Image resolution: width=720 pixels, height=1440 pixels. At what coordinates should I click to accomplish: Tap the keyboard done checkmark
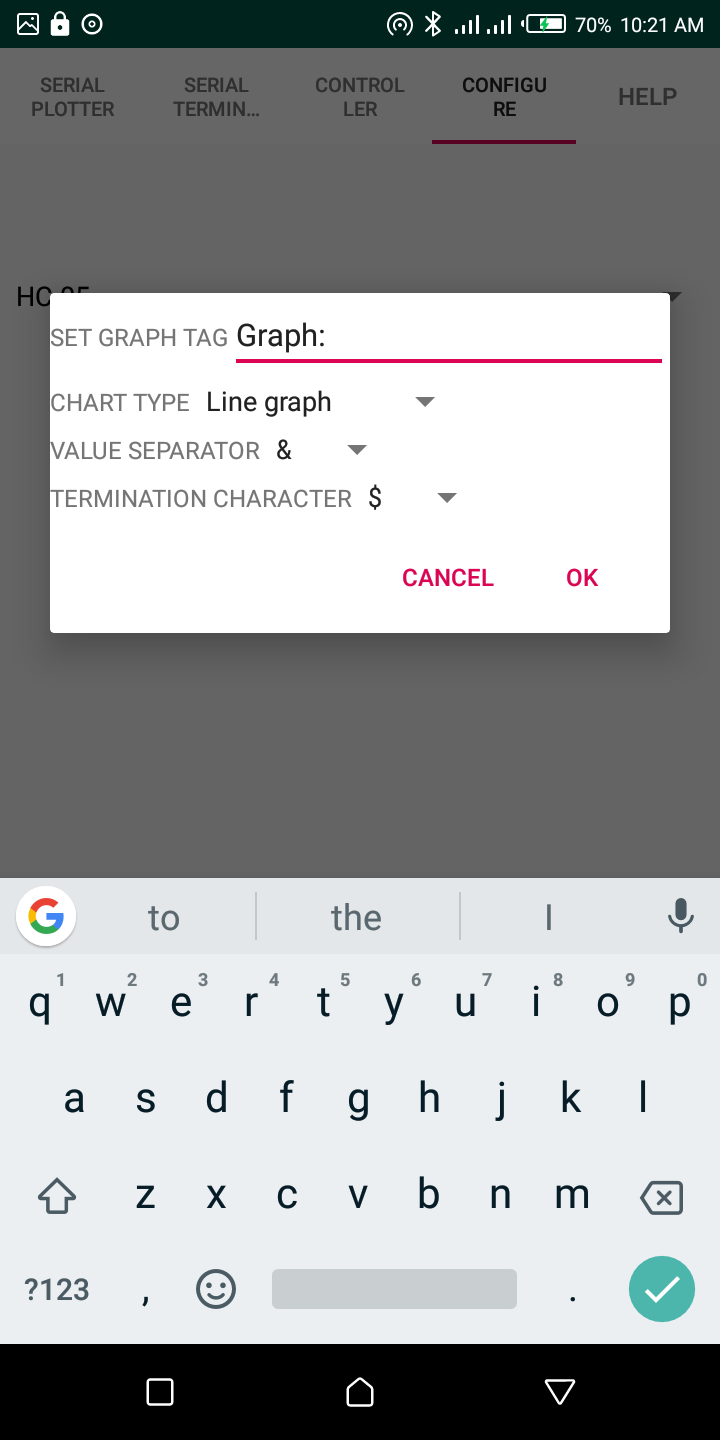coord(661,1289)
